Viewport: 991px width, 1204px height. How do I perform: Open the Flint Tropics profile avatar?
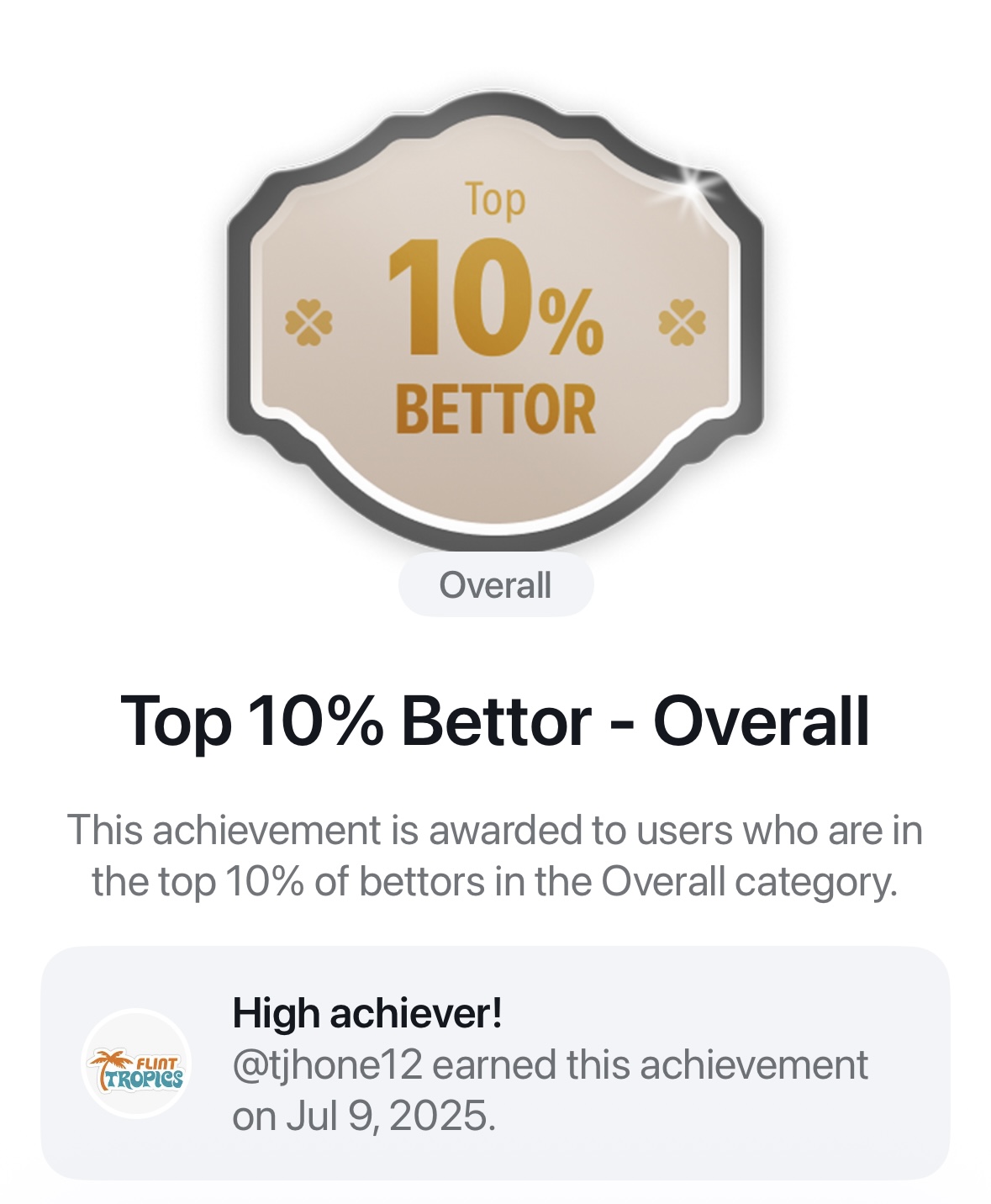[x=136, y=1064]
